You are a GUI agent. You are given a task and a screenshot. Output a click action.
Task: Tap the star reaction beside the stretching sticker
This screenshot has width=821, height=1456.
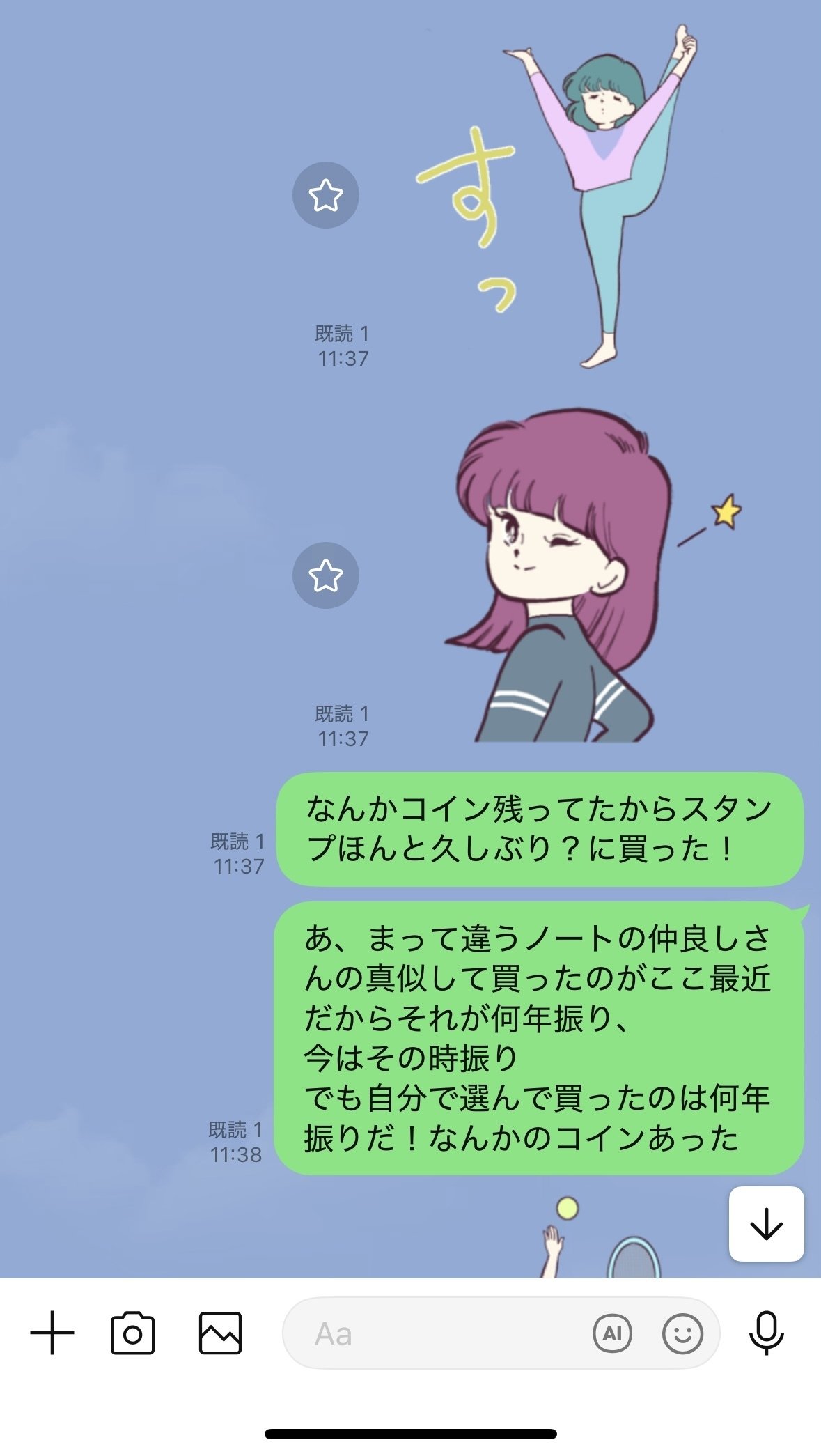pyautogui.click(x=325, y=196)
